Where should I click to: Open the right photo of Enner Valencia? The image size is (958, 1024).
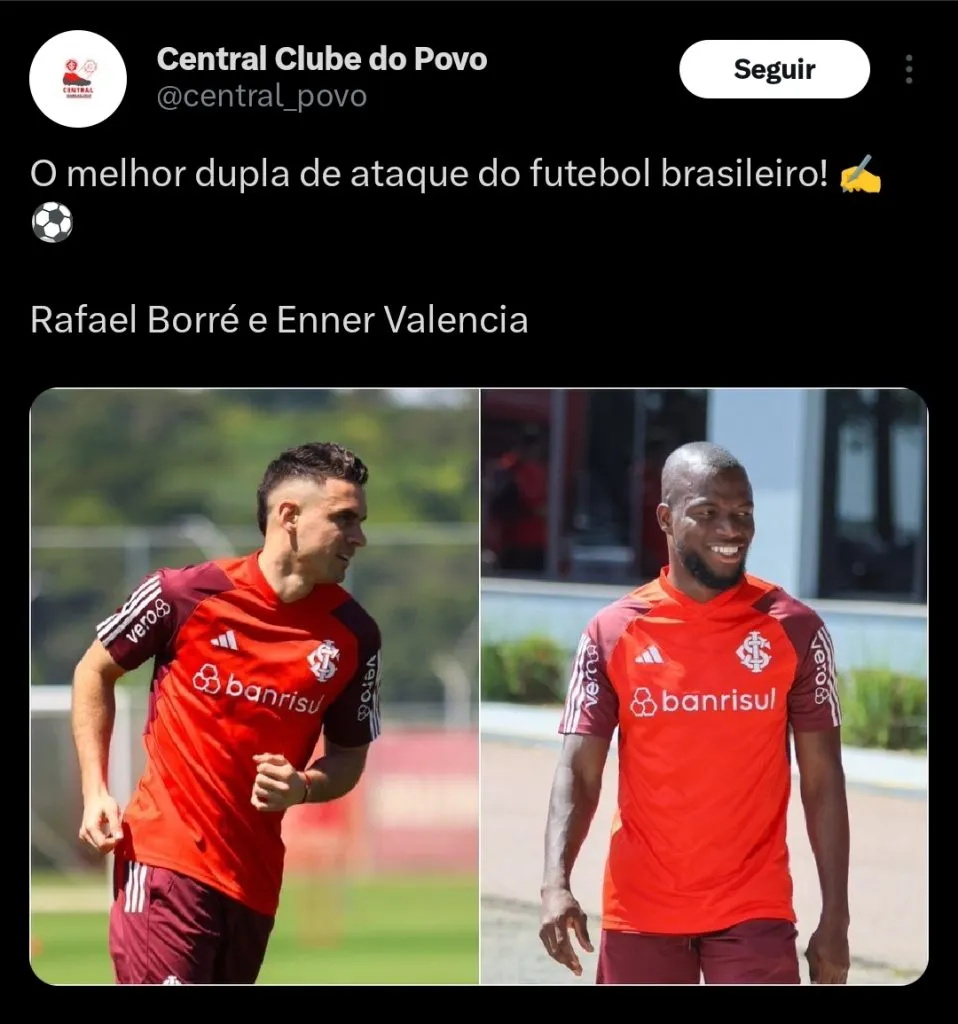point(704,686)
